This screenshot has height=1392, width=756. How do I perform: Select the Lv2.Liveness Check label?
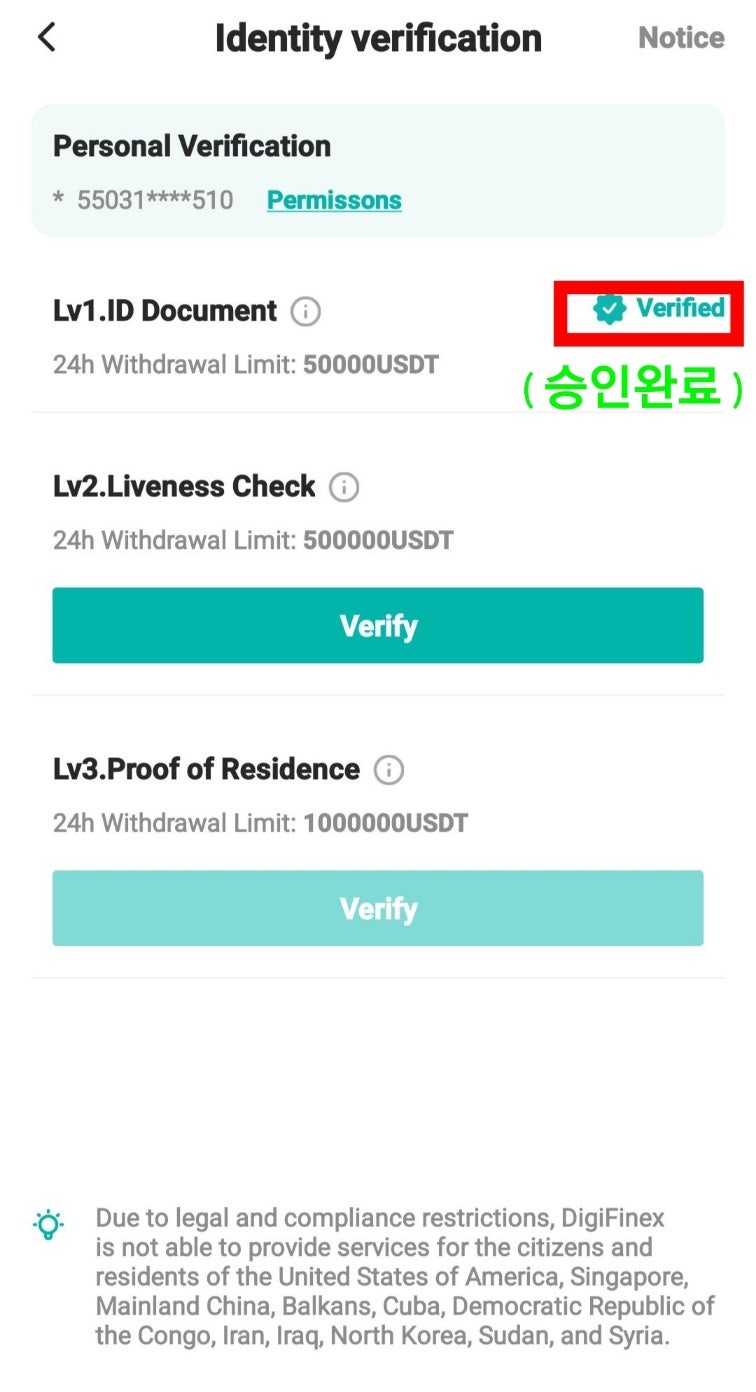pos(183,487)
